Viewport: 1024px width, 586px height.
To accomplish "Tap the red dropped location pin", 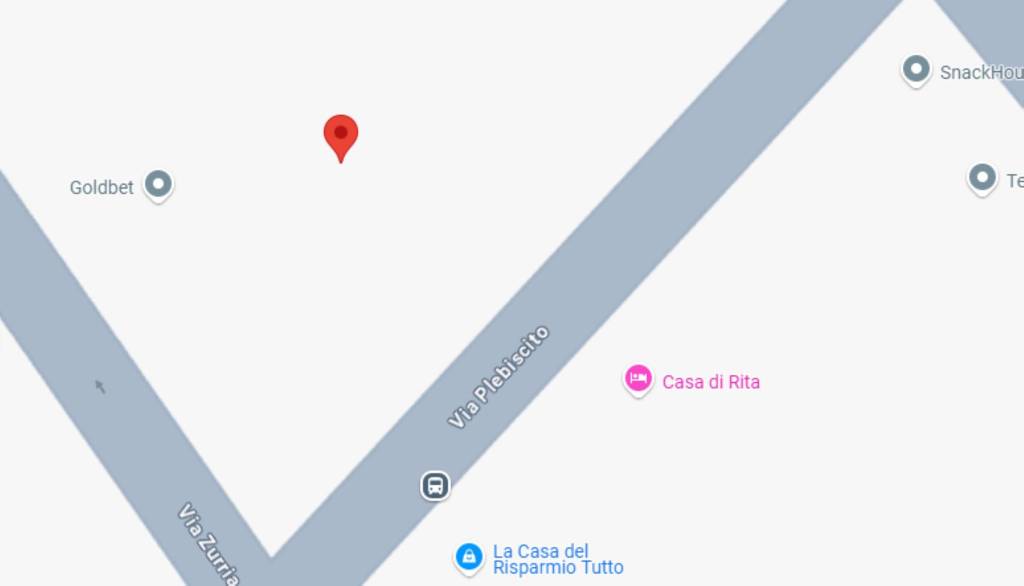I will (340, 135).
